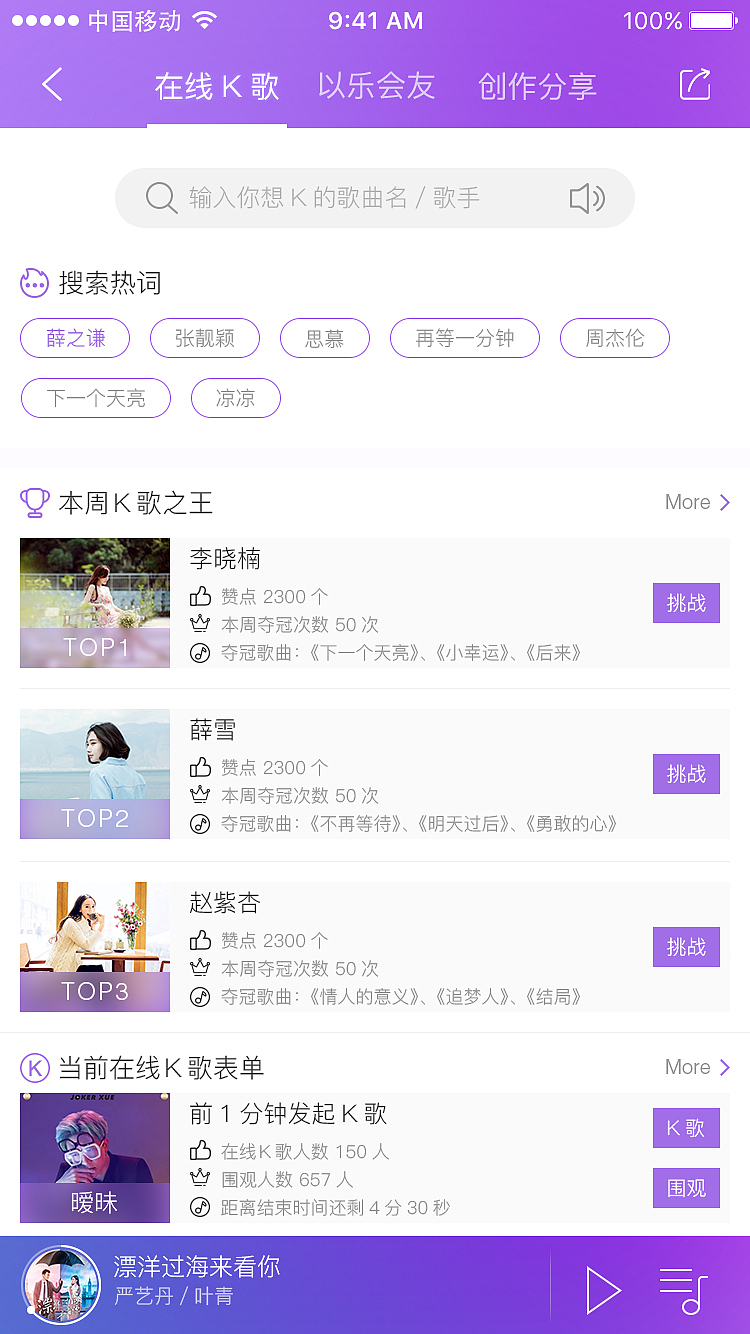This screenshot has height=1334, width=750.
Task: Click the trophy icon beside 本周K歌之王
Action: coord(35,502)
